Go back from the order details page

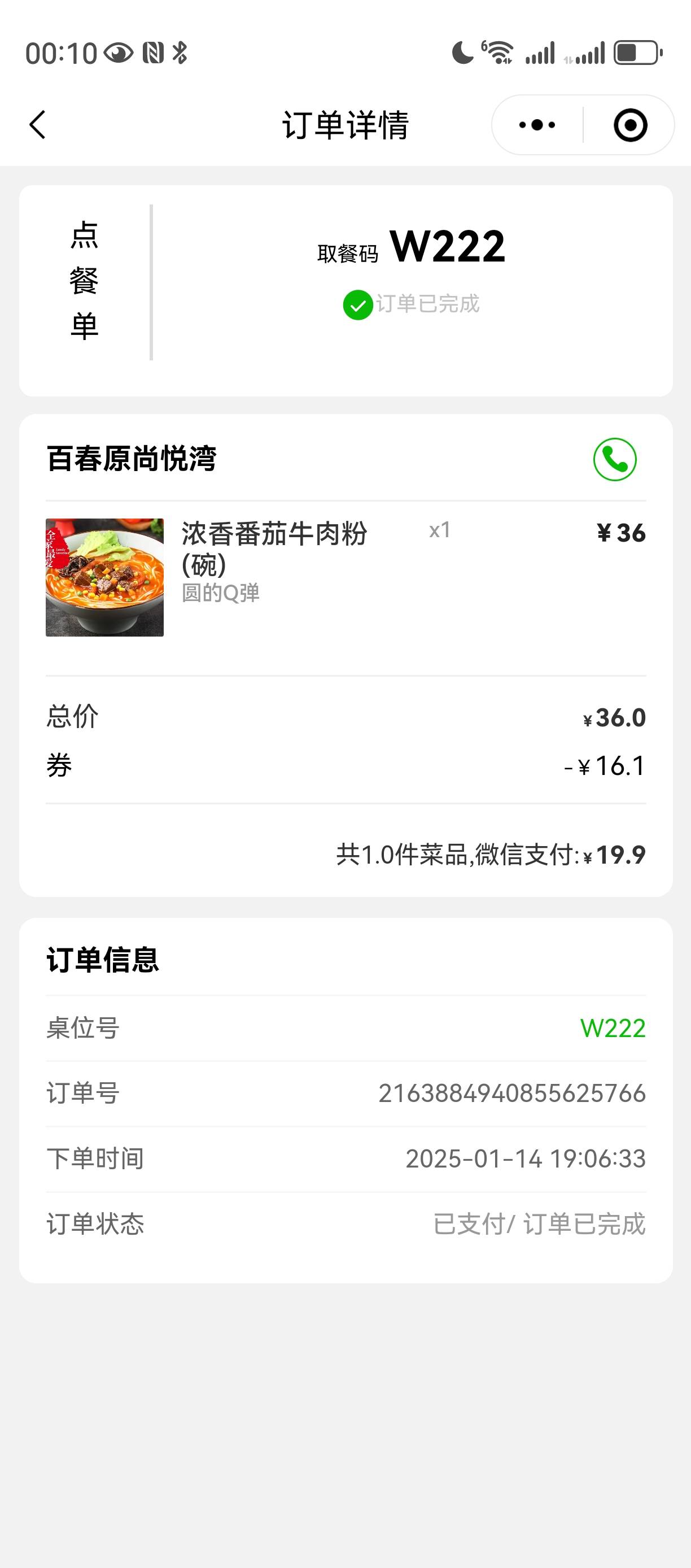point(38,125)
